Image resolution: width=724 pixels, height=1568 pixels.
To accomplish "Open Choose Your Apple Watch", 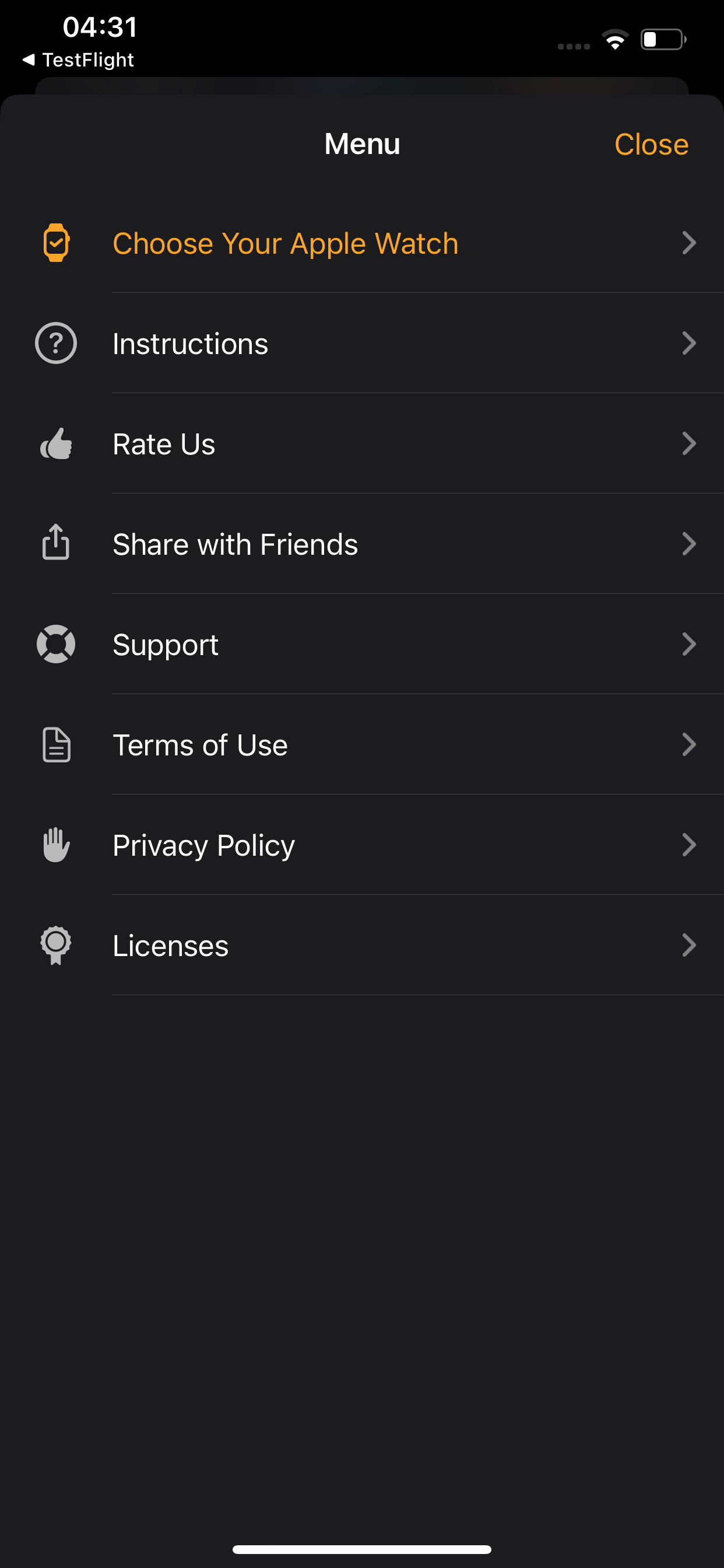I will 362,243.
